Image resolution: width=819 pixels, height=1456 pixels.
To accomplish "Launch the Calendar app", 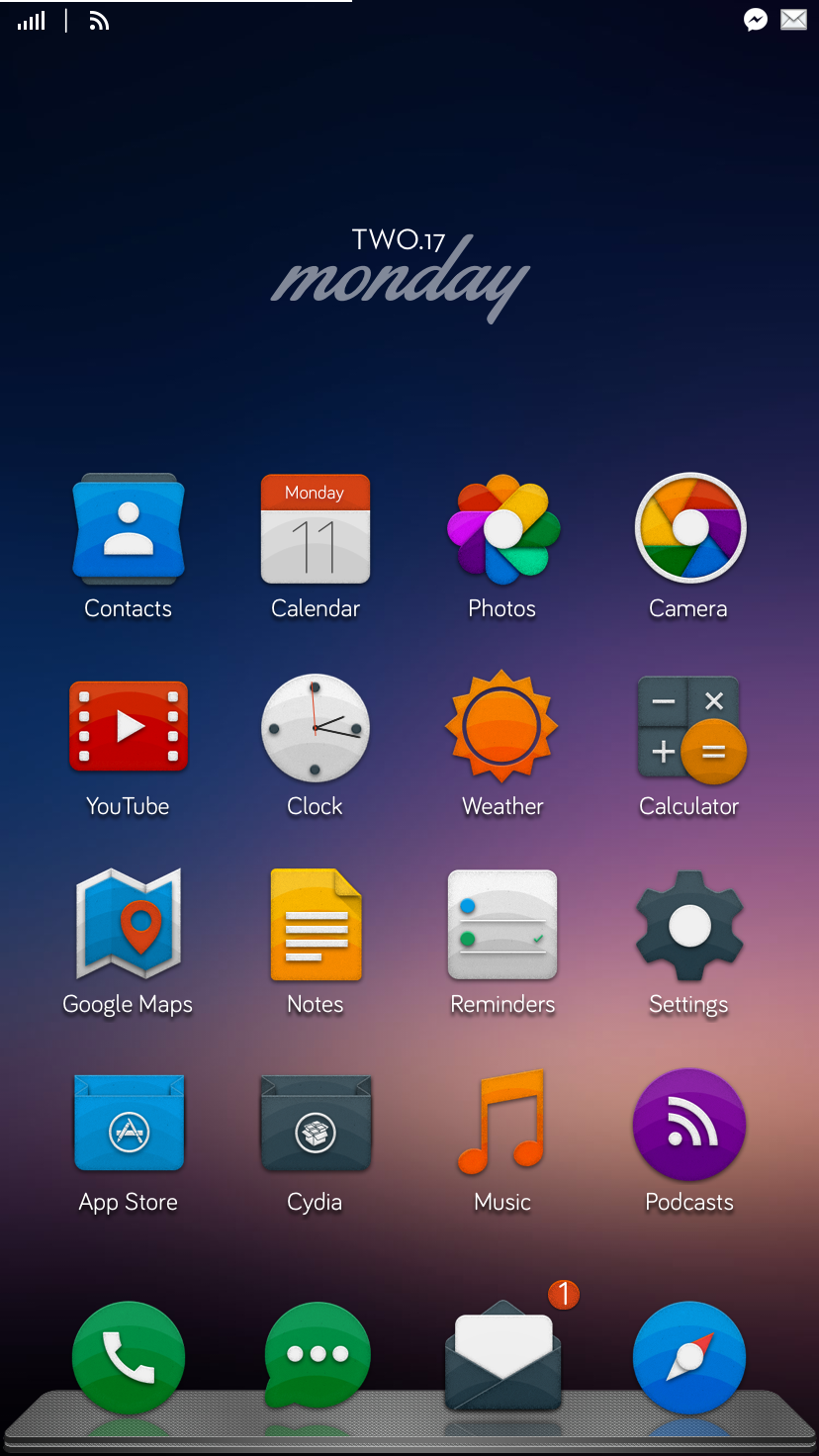I will [x=316, y=530].
